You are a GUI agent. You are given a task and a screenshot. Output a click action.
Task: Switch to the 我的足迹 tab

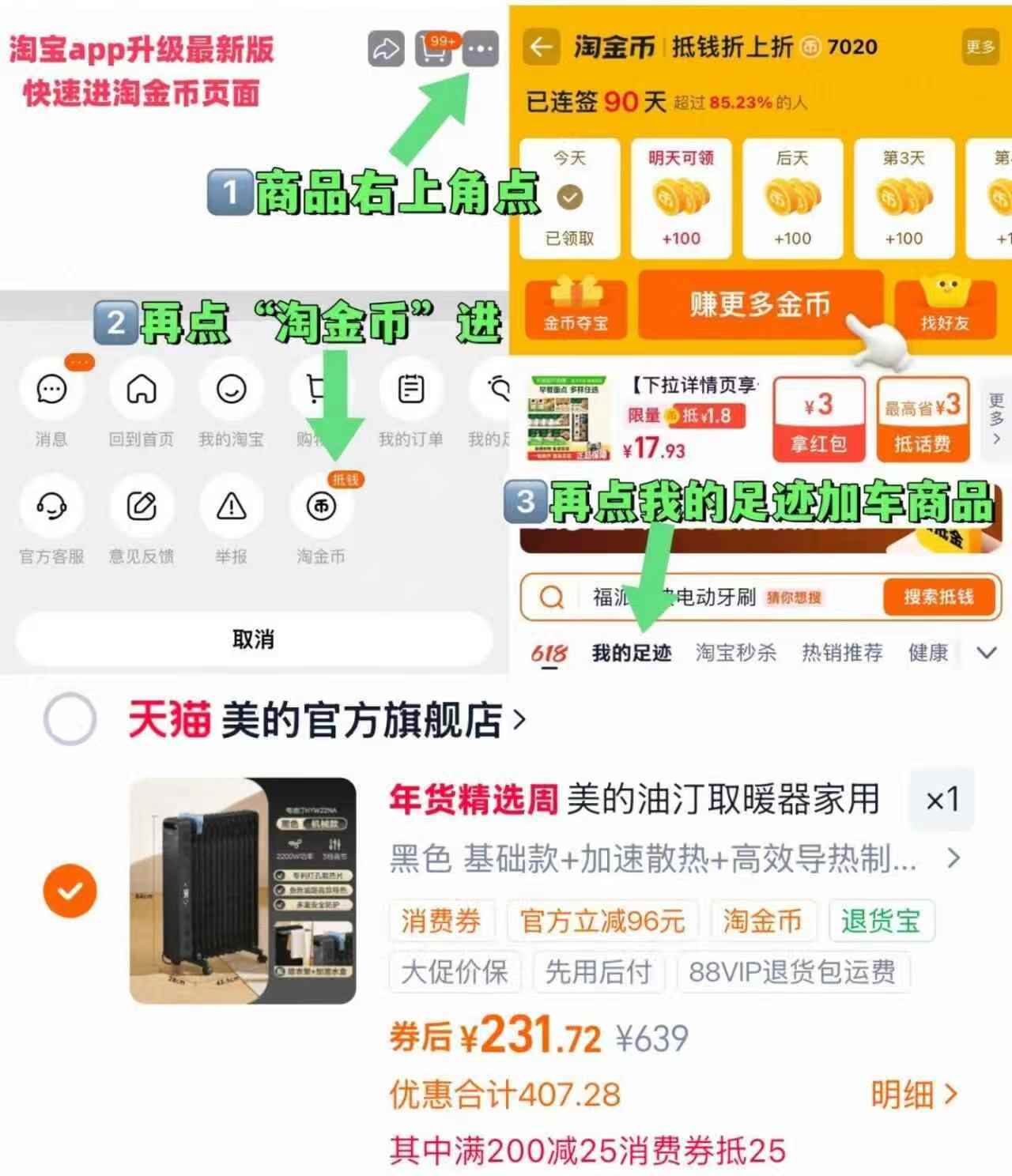[x=631, y=652]
